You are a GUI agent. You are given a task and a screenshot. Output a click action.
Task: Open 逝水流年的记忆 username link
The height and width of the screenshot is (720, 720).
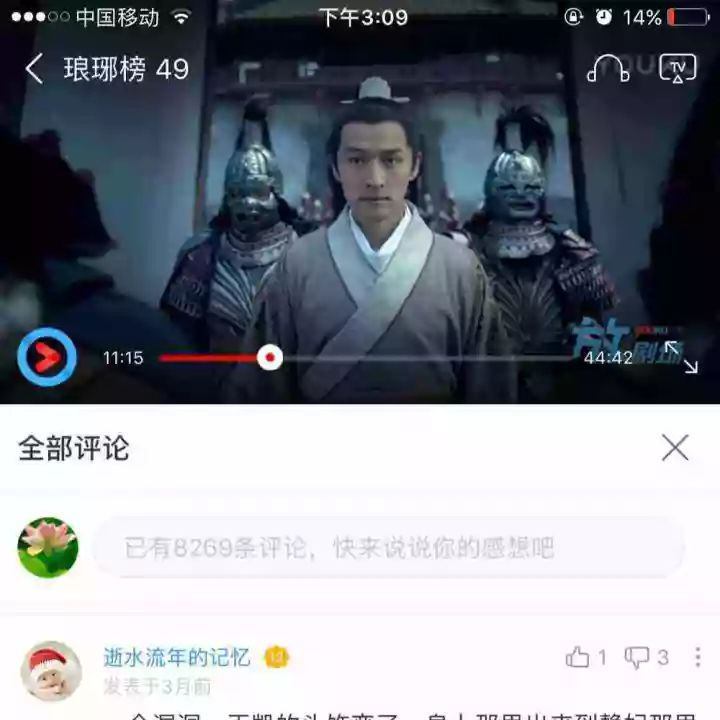177,657
